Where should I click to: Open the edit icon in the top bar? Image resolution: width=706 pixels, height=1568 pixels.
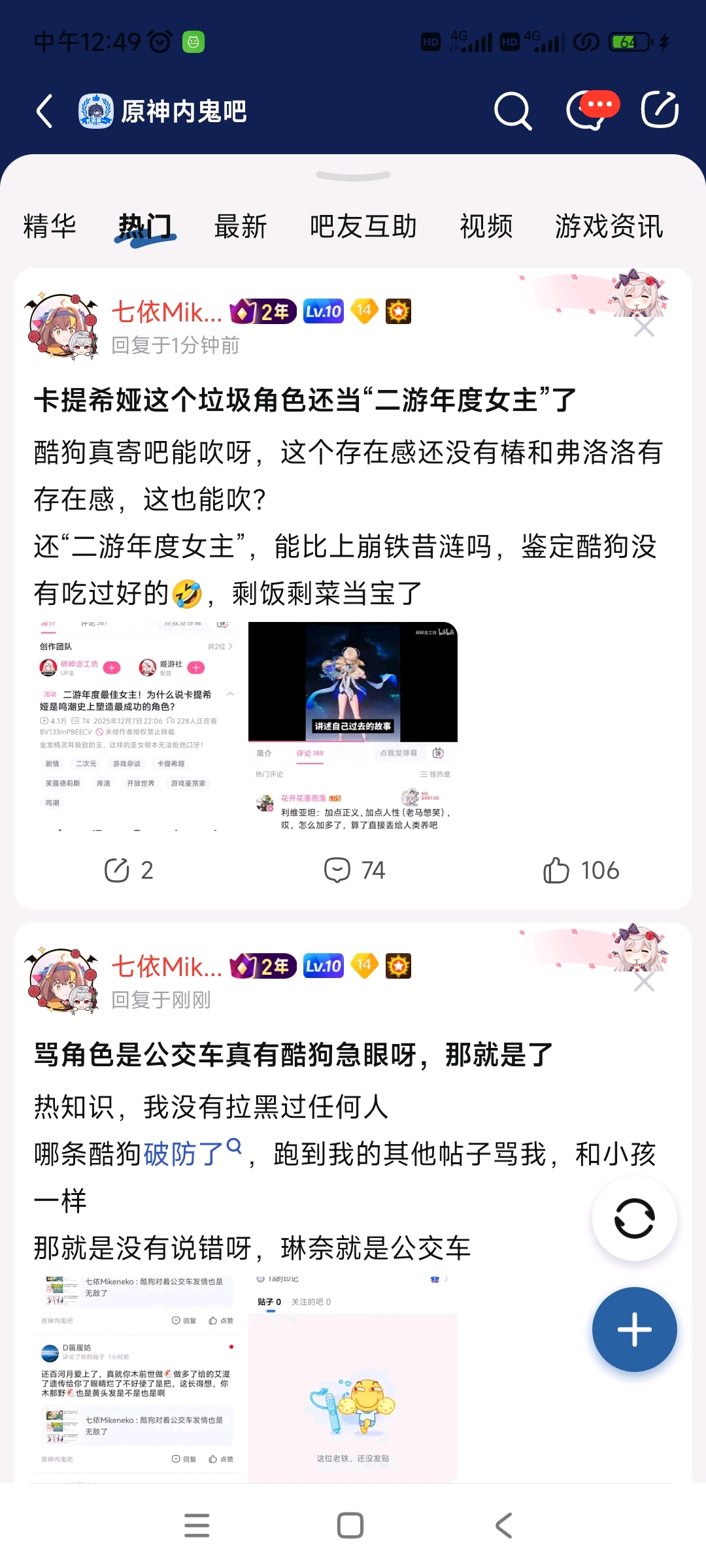point(660,110)
